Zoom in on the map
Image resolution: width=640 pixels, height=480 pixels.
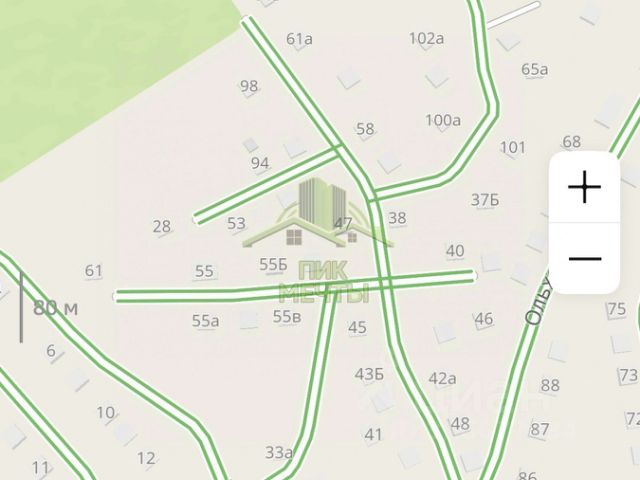[x=584, y=188]
